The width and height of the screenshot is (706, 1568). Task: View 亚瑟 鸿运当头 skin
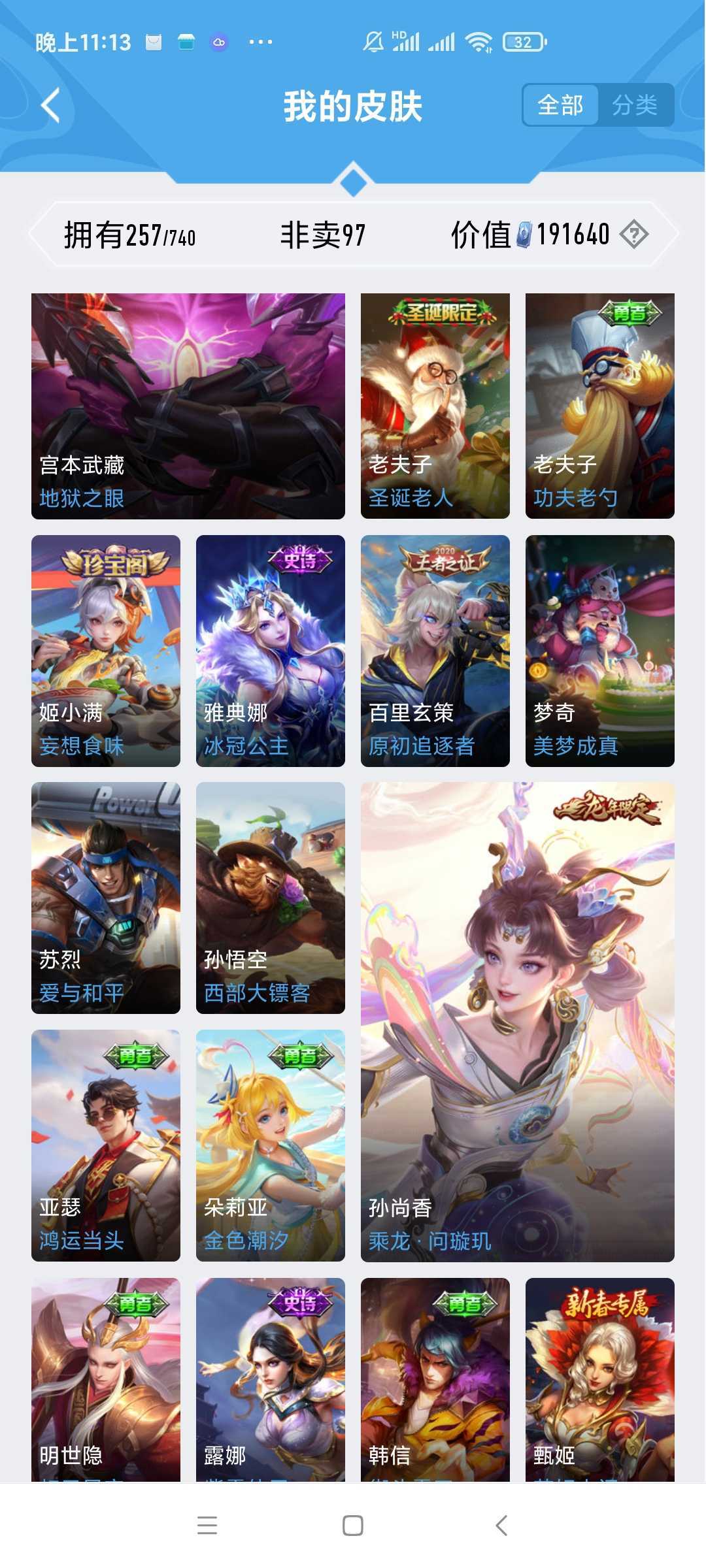106,1145
